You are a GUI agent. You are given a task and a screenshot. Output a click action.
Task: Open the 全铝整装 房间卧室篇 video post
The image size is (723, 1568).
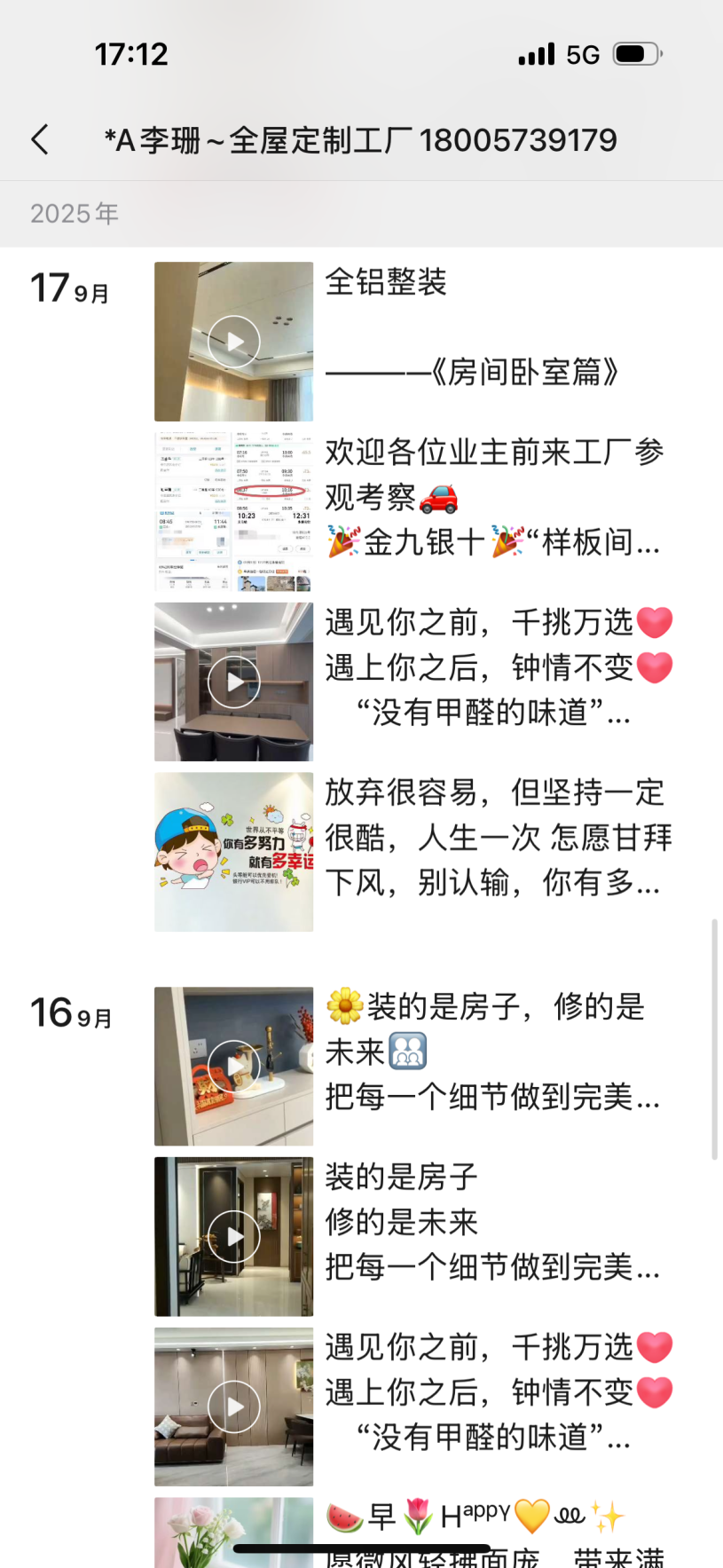click(x=233, y=342)
